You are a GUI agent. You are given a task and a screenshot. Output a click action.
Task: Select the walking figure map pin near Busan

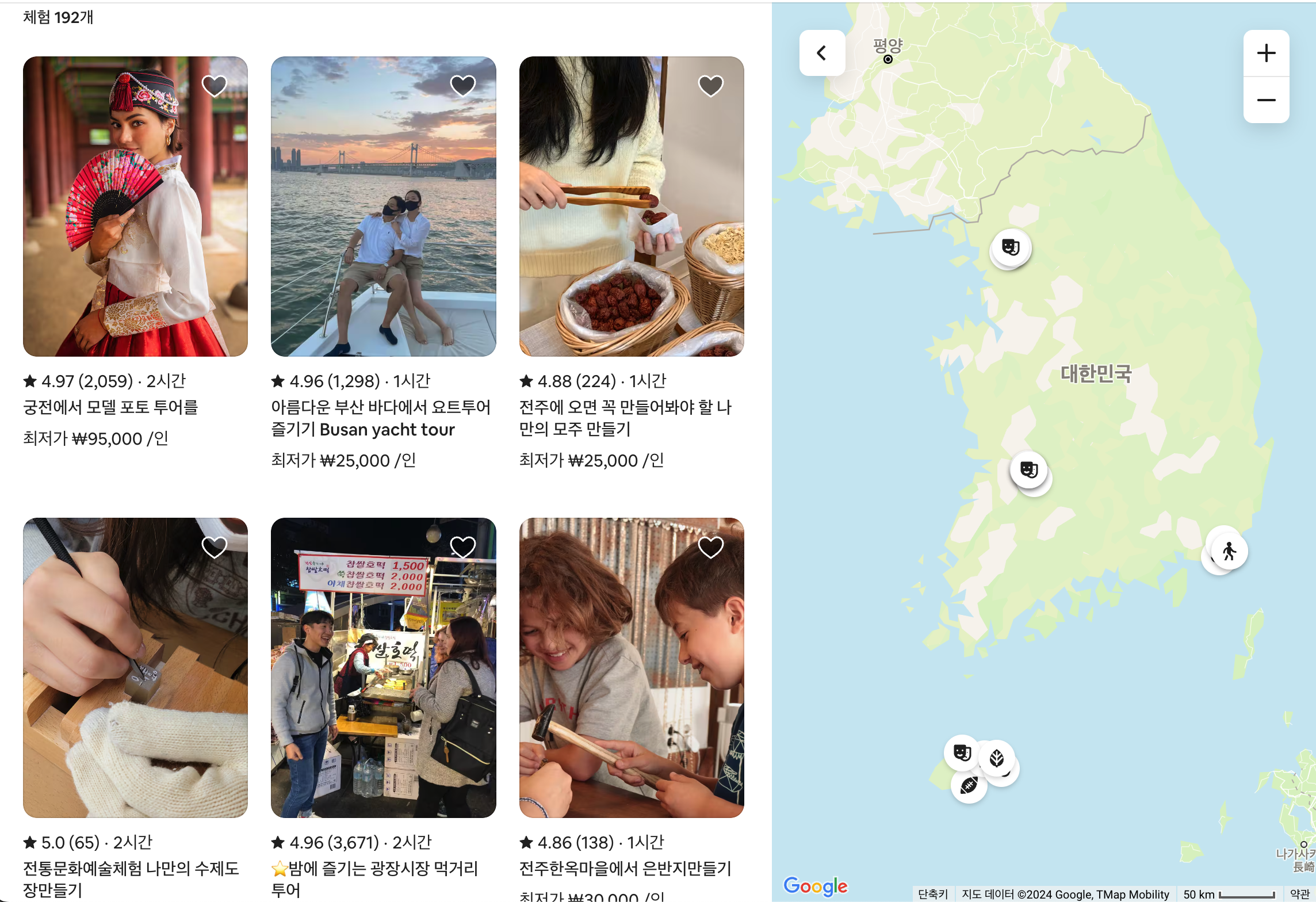click(1229, 551)
